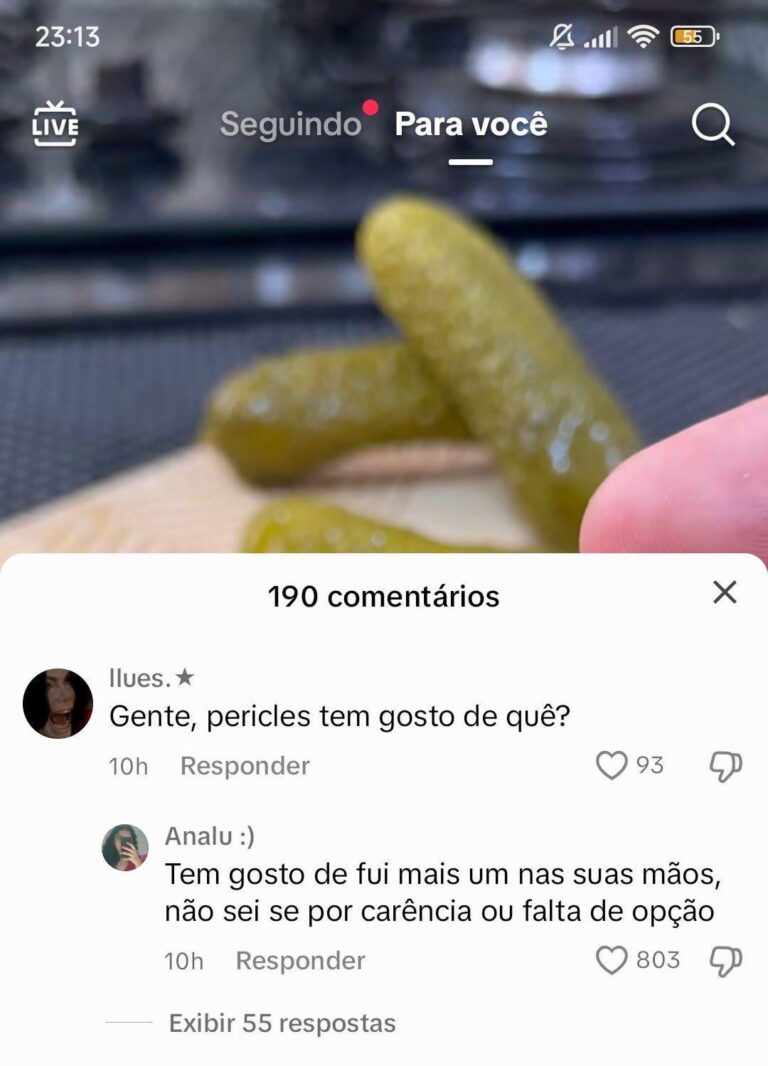Expand Exibir 55 respostas
This screenshot has height=1066, width=768.
pyautogui.click(x=282, y=1023)
